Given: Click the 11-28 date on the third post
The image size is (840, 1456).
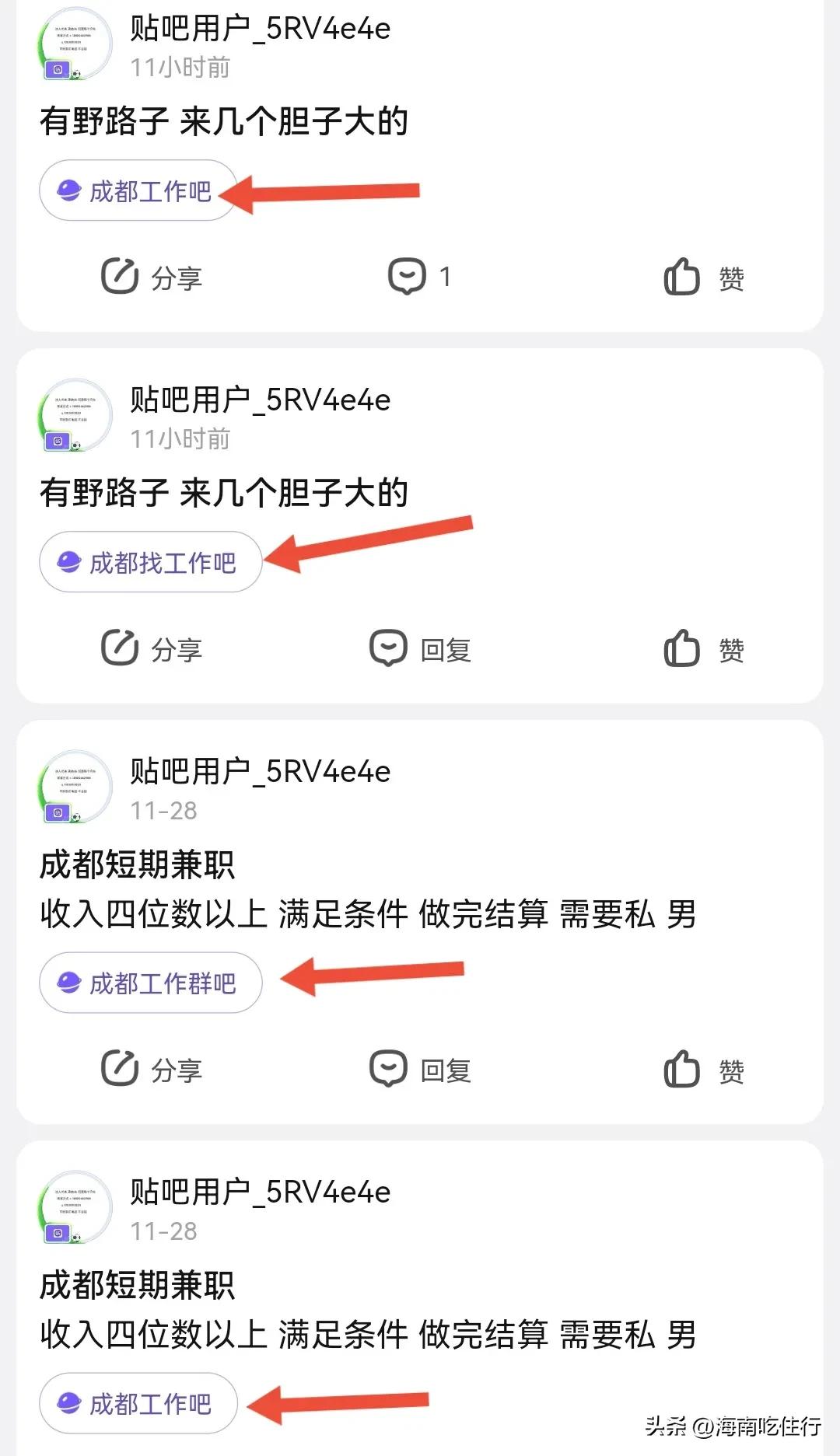Looking at the screenshot, I should 165,811.
